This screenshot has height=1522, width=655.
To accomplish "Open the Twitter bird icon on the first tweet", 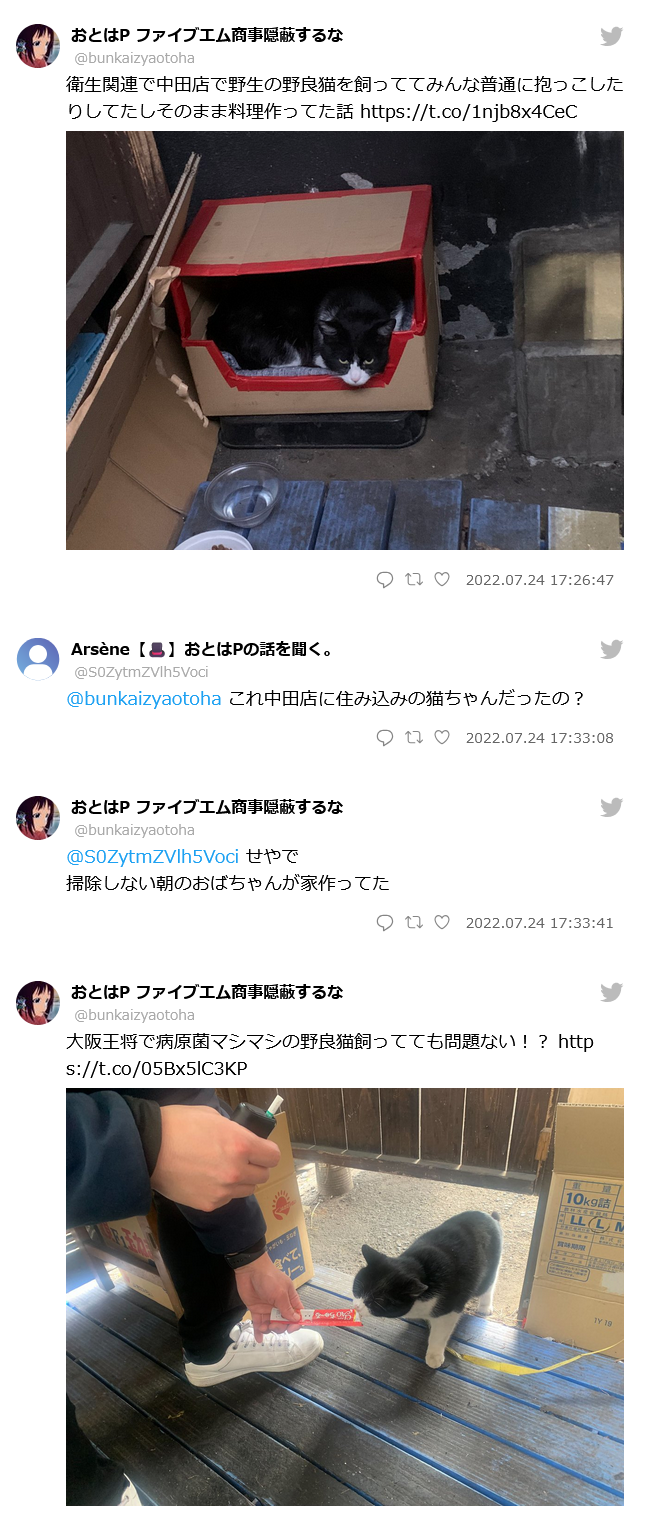I will [x=611, y=37].
